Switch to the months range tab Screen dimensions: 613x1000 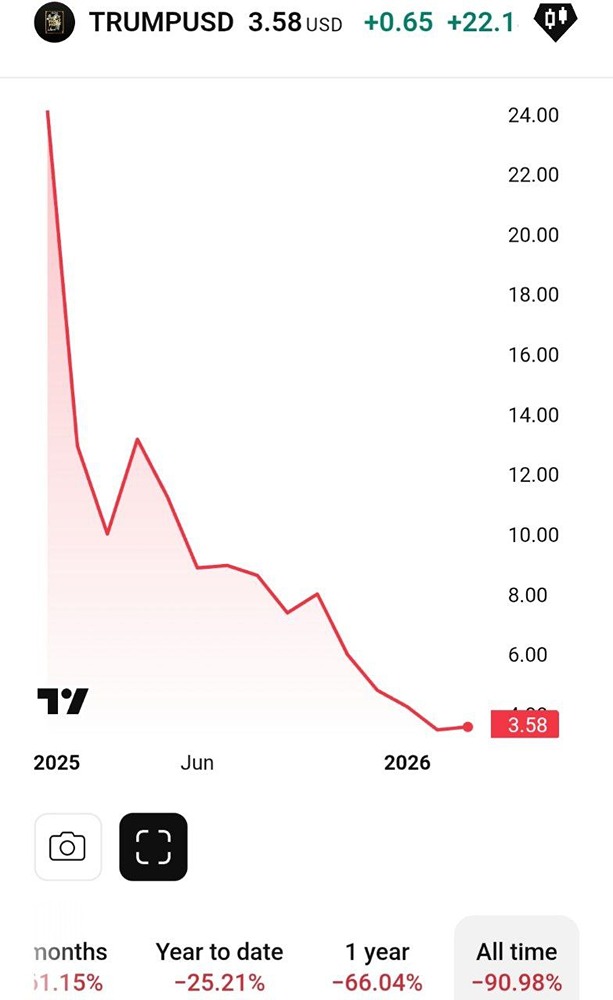click(x=68, y=965)
